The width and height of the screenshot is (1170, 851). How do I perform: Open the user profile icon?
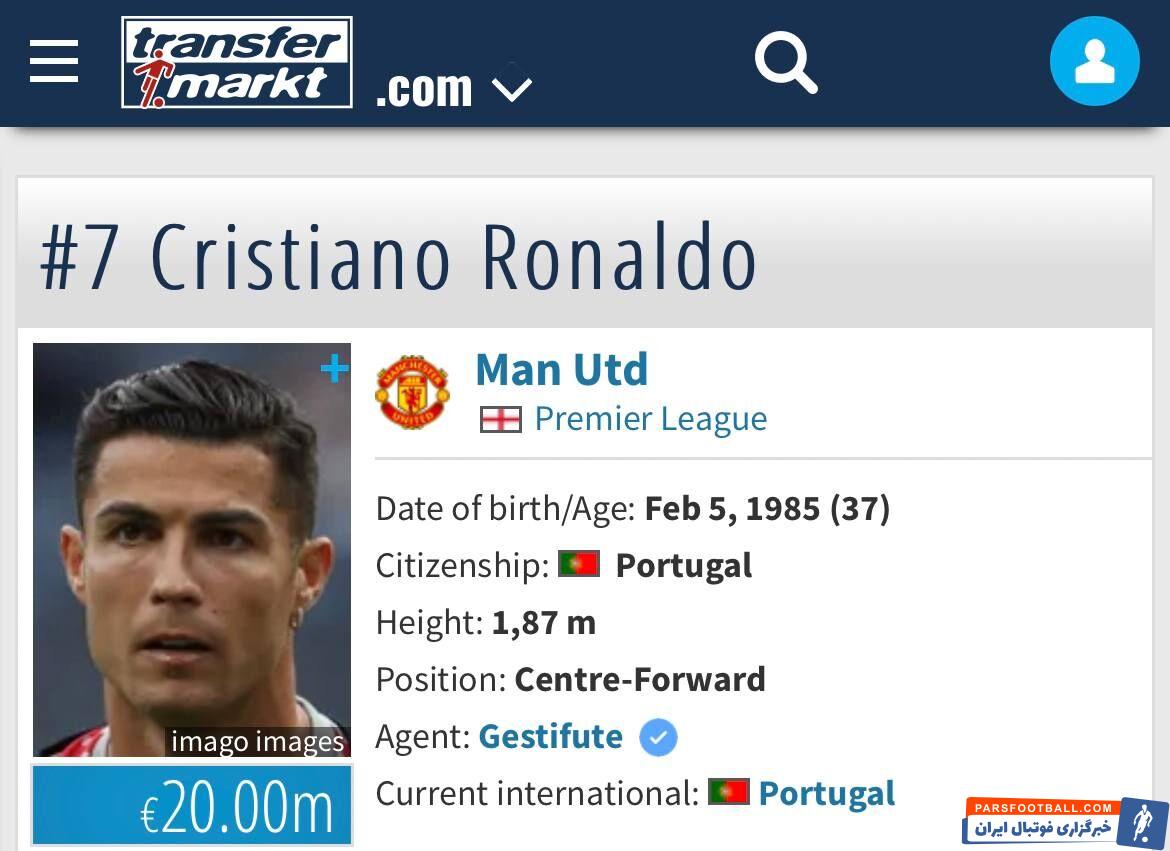[x=1094, y=62]
